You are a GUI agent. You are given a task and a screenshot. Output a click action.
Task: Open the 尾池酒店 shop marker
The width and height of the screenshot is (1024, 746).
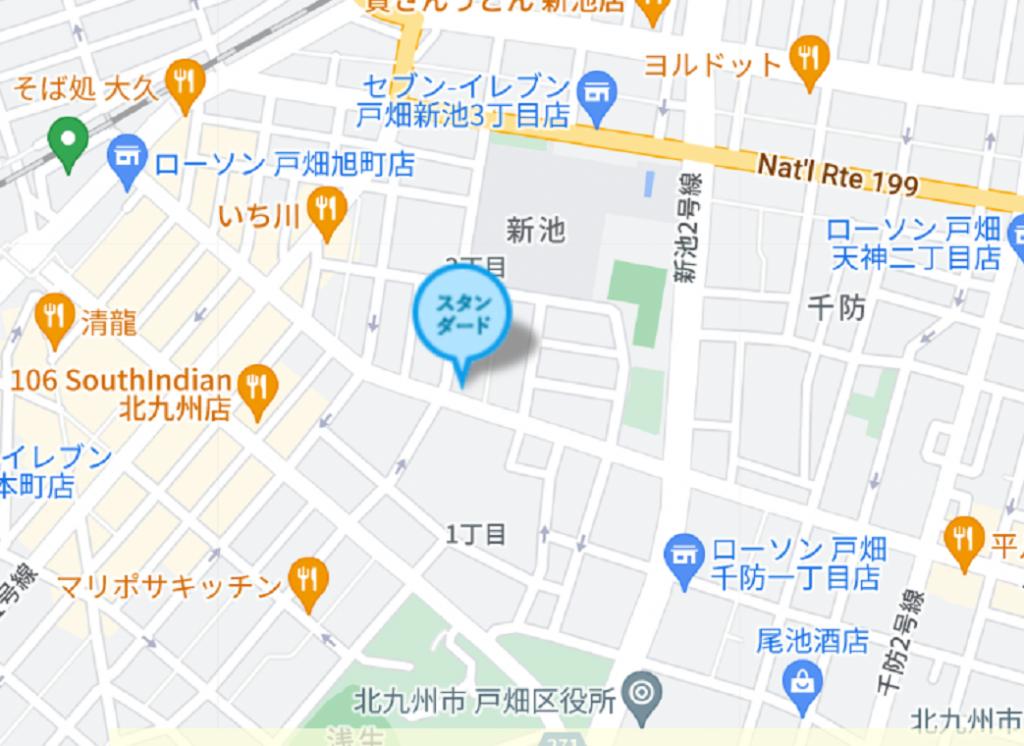point(803,684)
